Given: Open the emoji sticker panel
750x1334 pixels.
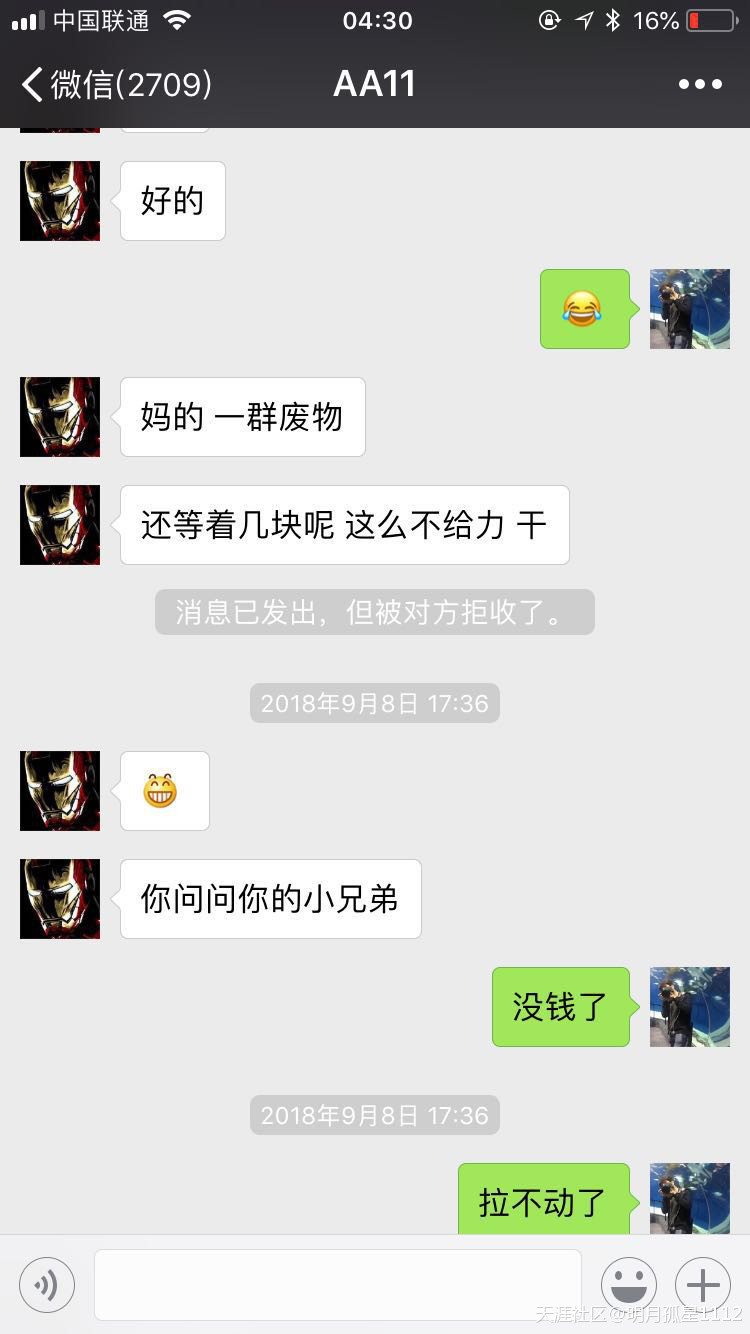Looking at the screenshot, I should (x=629, y=1285).
